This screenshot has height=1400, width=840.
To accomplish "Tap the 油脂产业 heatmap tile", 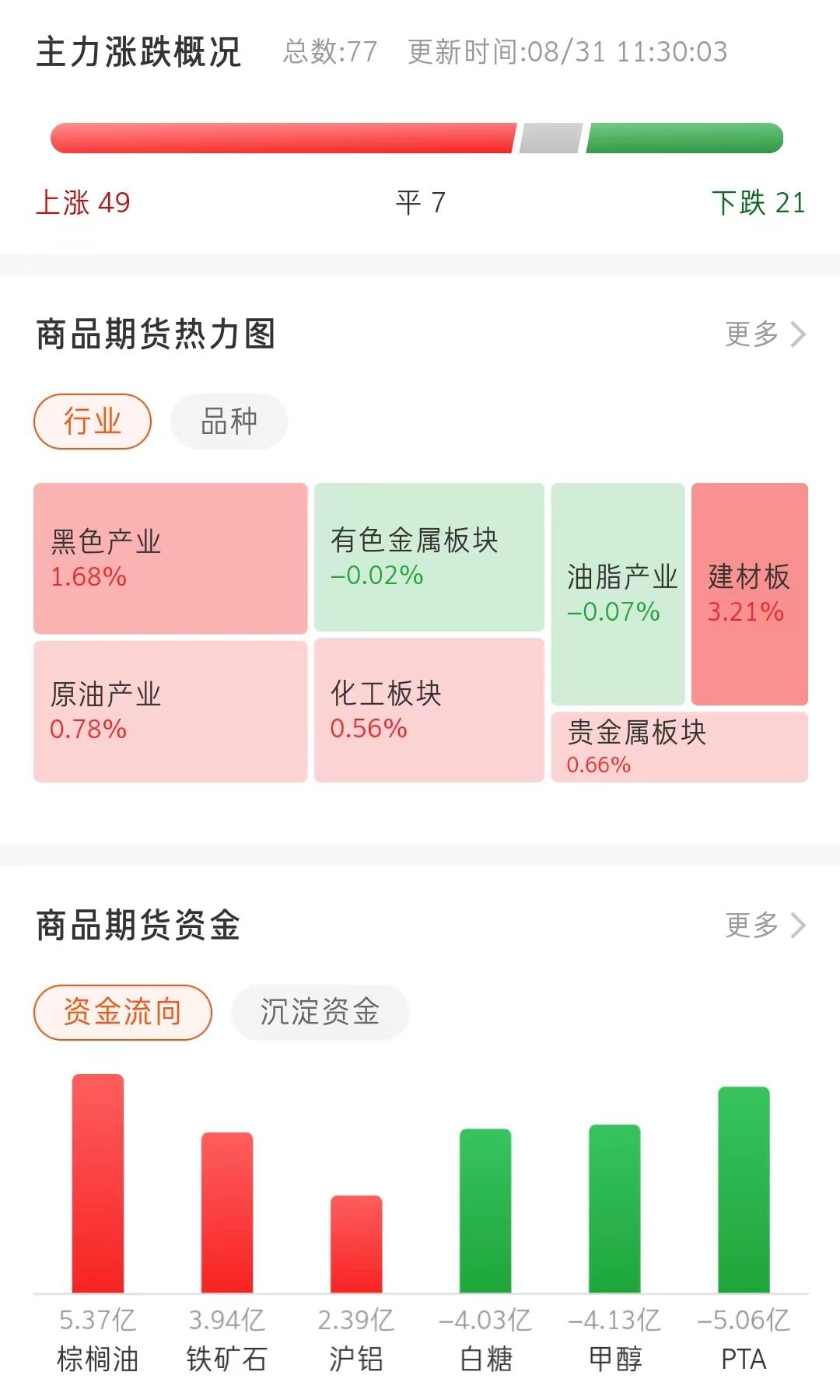I will (618, 593).
